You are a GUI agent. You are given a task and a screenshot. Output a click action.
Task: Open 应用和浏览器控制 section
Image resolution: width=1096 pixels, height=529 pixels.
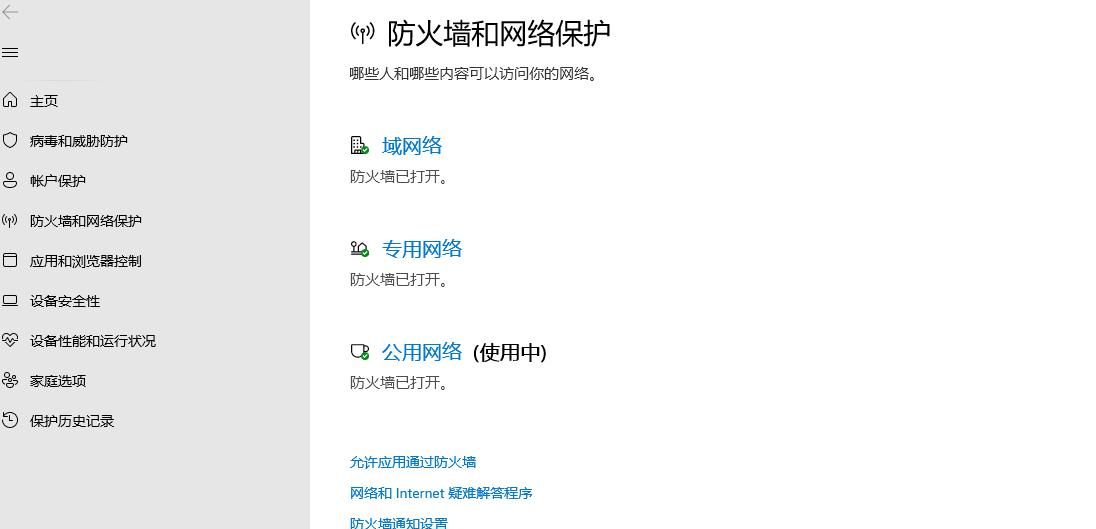click(x=85, y=261)
